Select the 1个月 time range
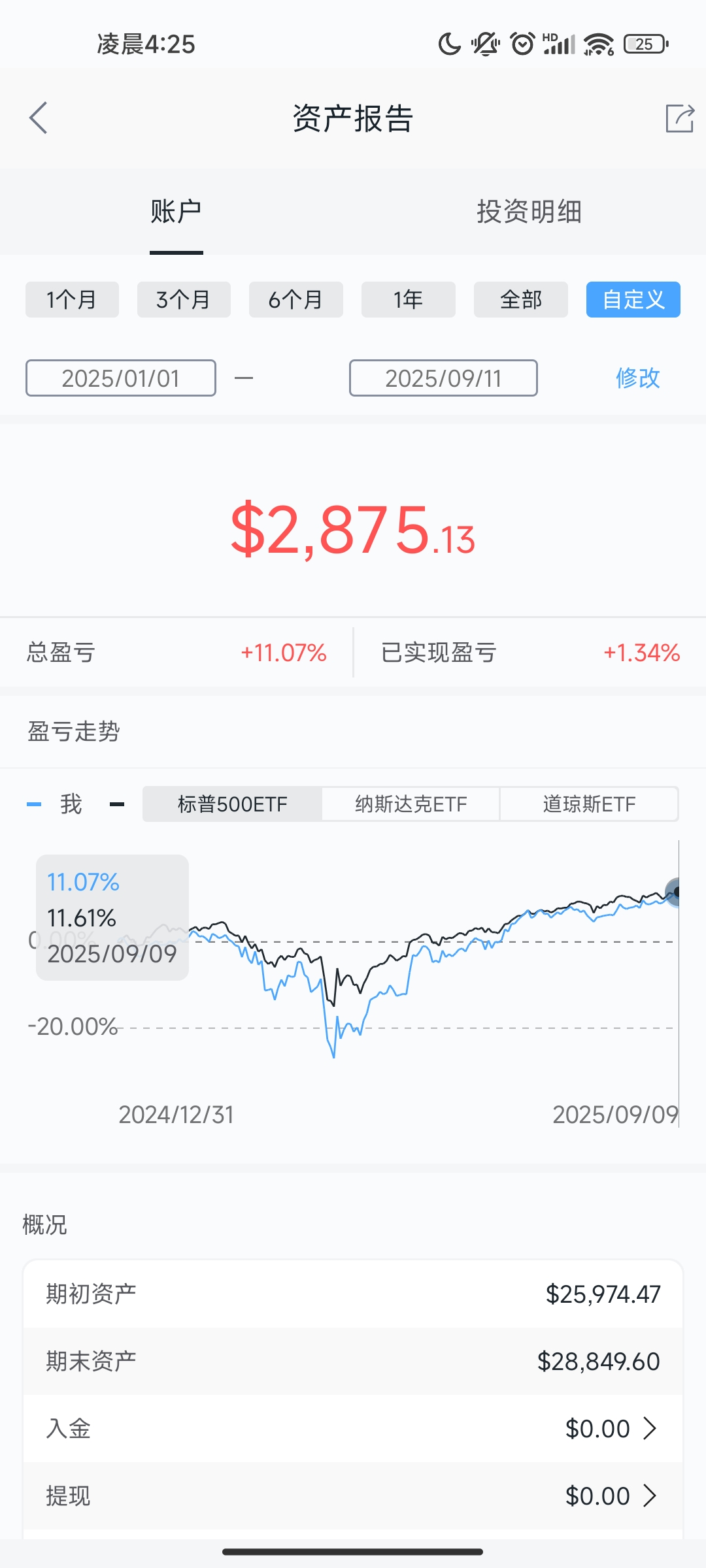Viewport: 706px width, 1568px height. [72, 300]
